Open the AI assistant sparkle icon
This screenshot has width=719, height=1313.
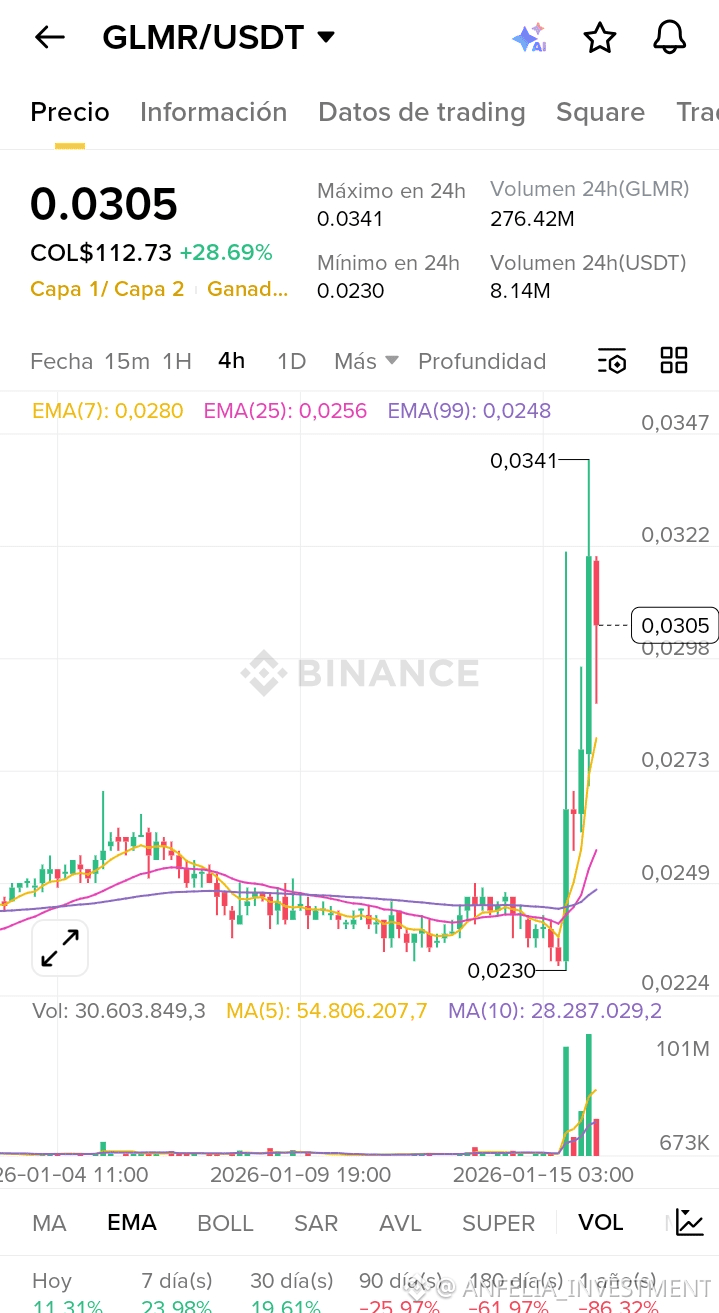(529, 38)
